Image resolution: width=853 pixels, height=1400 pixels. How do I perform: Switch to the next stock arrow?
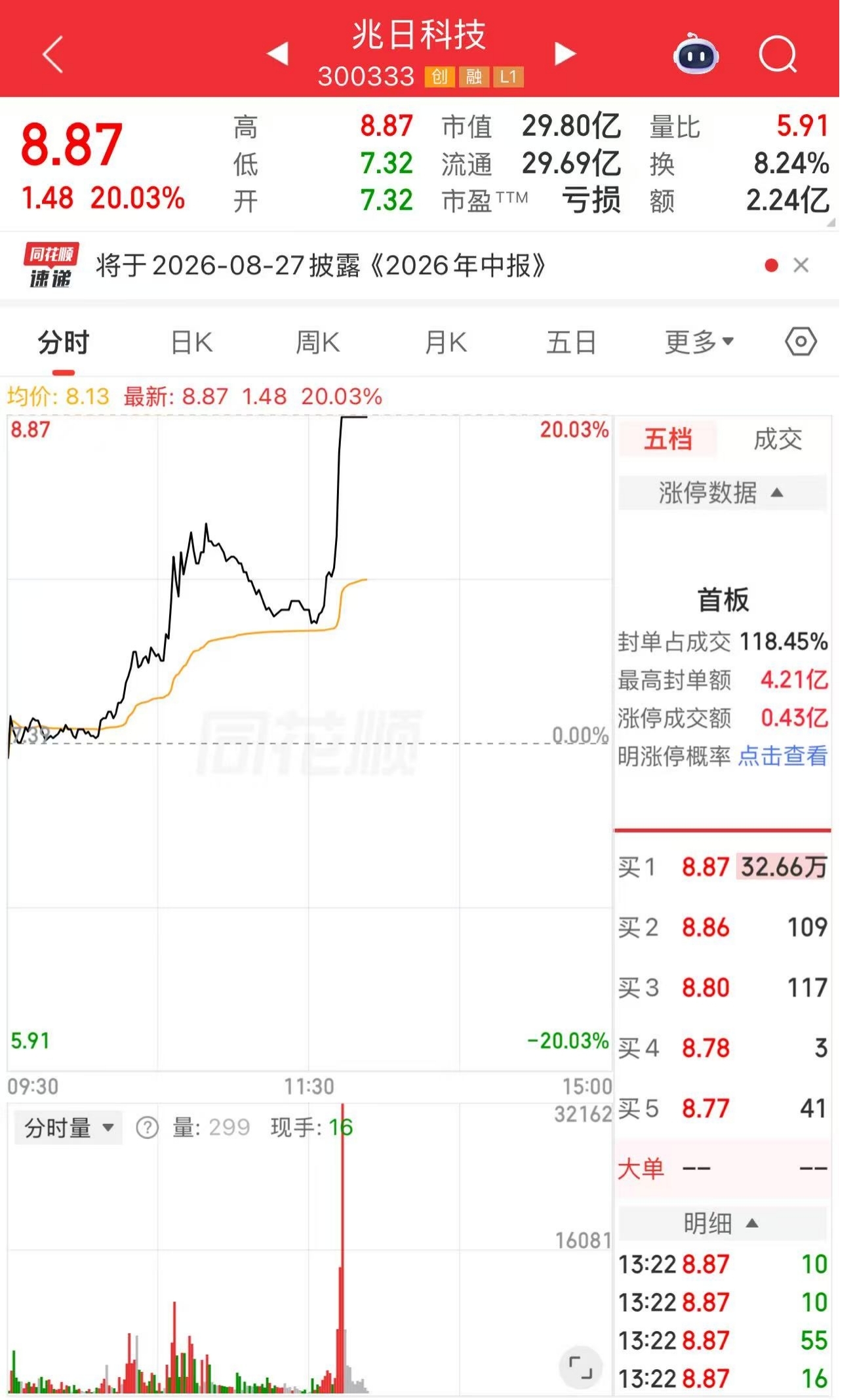click(565, 54)
